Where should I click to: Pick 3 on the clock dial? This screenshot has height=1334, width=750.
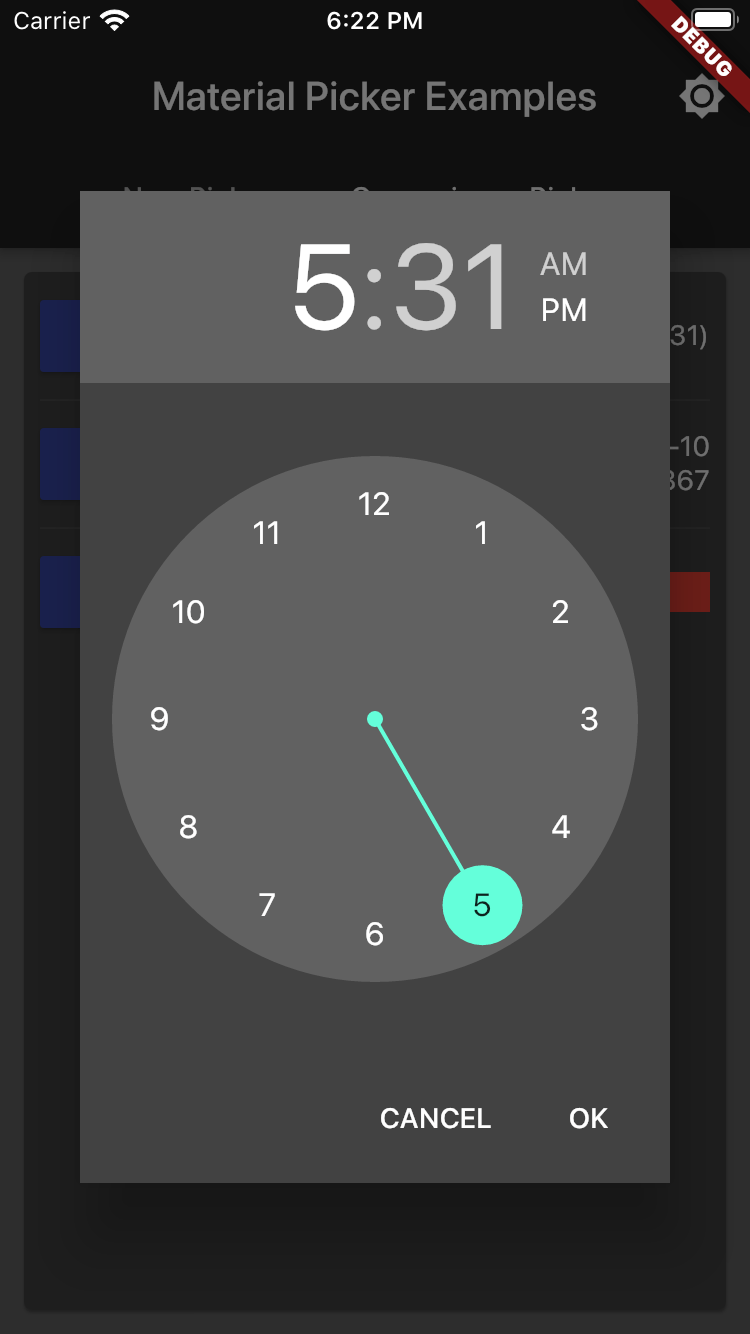click(589, 719)
